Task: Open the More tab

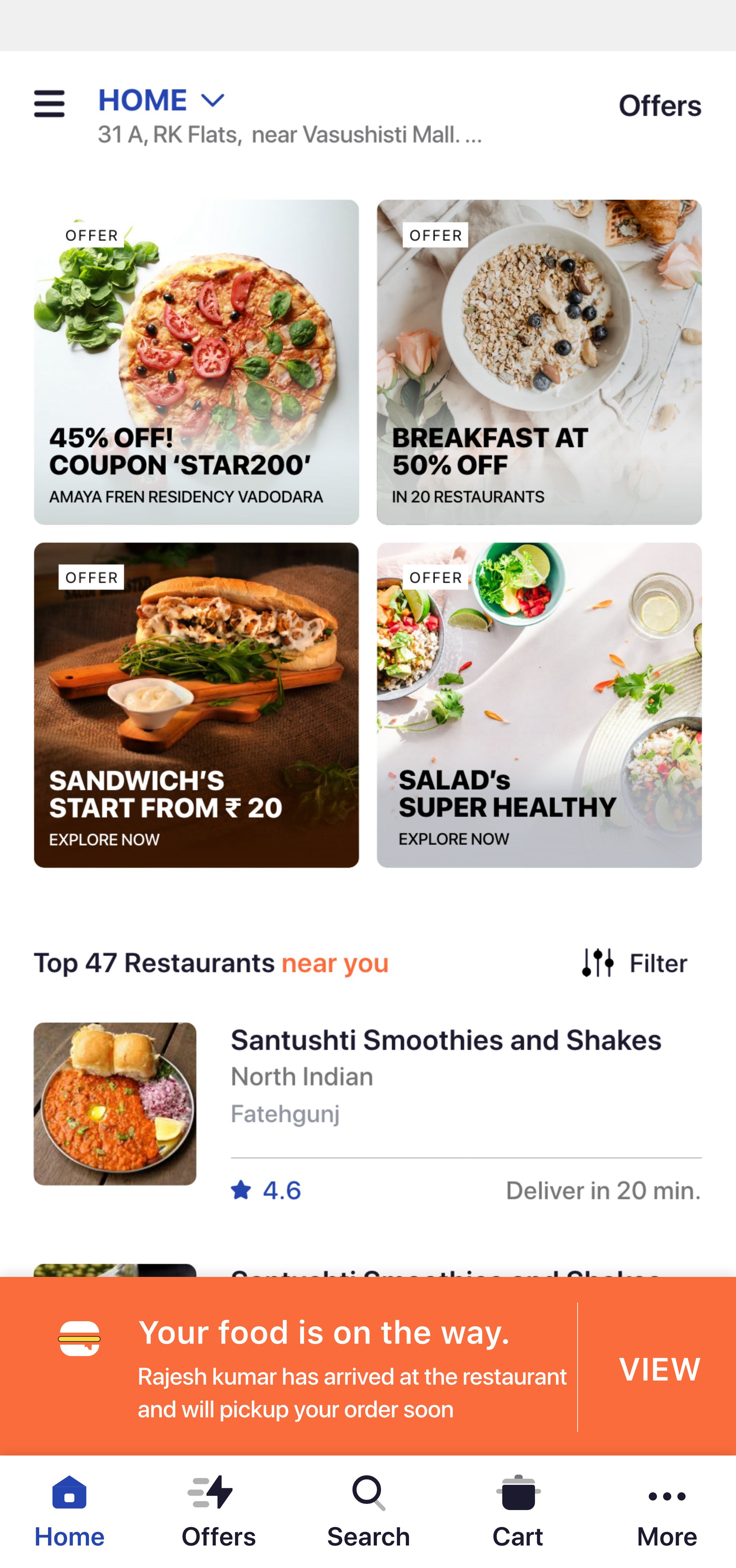Action: tap(666, 1511)
